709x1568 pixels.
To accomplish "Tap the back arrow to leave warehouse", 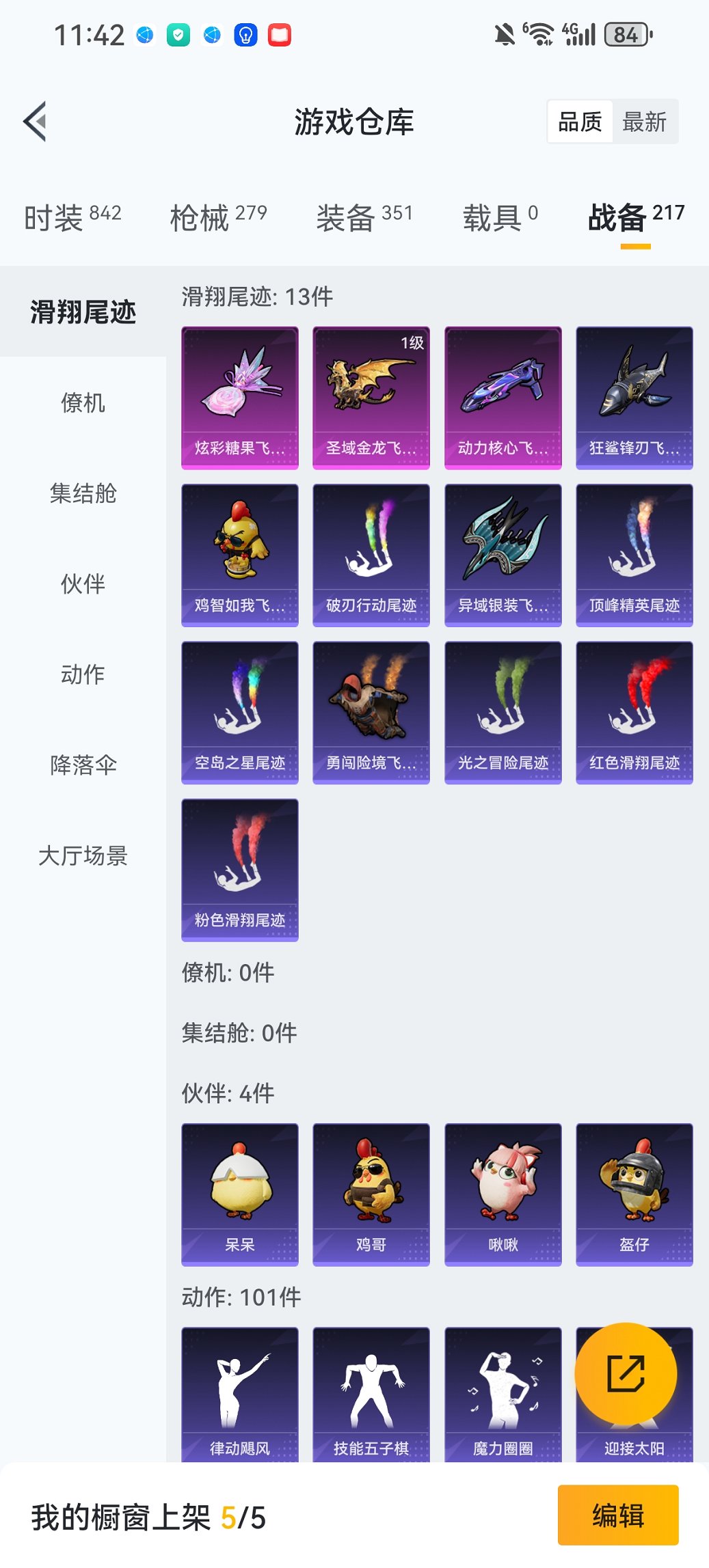I will pyautogui.click(x=34, y=120).
